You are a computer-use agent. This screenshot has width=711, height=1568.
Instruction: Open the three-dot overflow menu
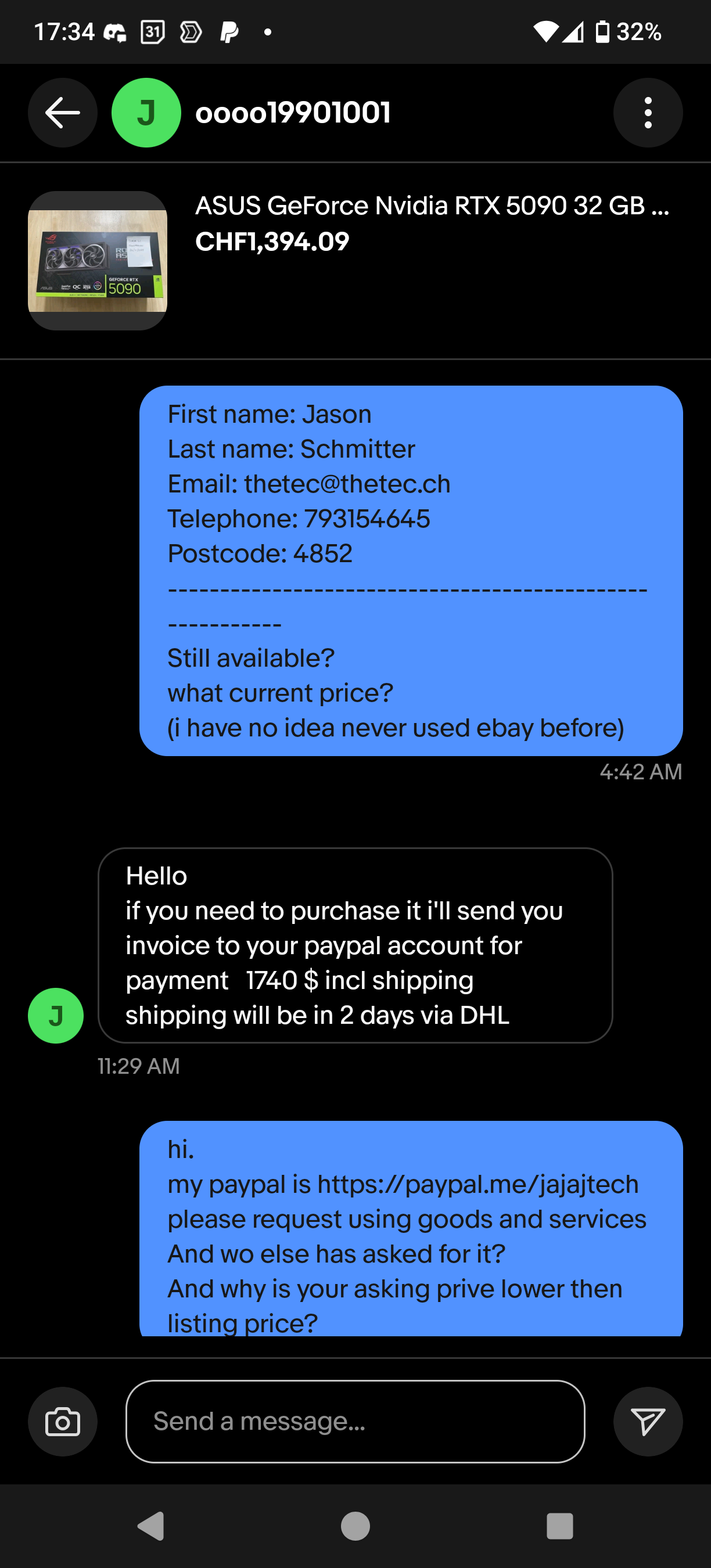(648, 113)
